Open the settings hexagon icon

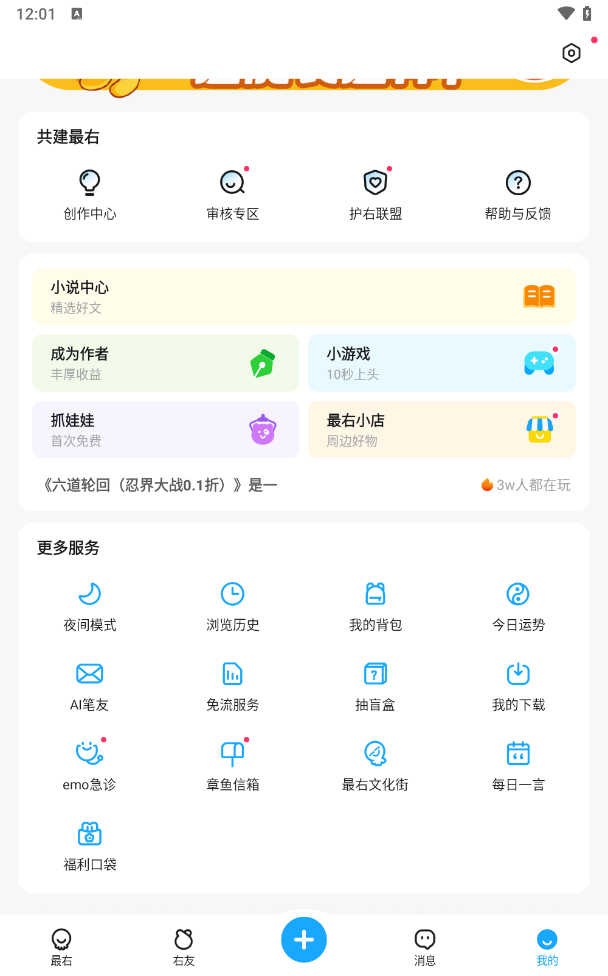pyautogui.click(x=571, y=54)
